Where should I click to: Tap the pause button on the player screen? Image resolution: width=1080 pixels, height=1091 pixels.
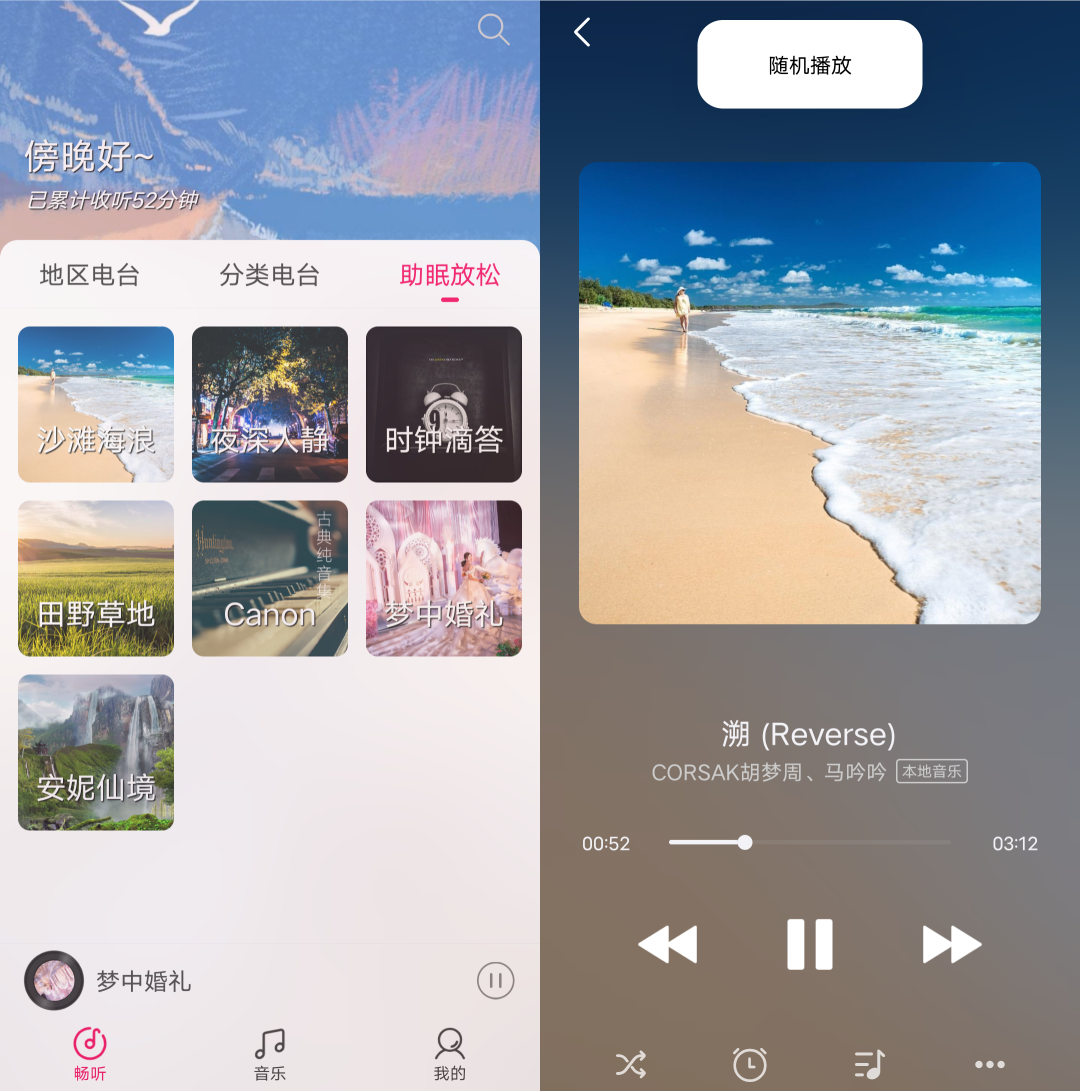(x=809, y=943)
